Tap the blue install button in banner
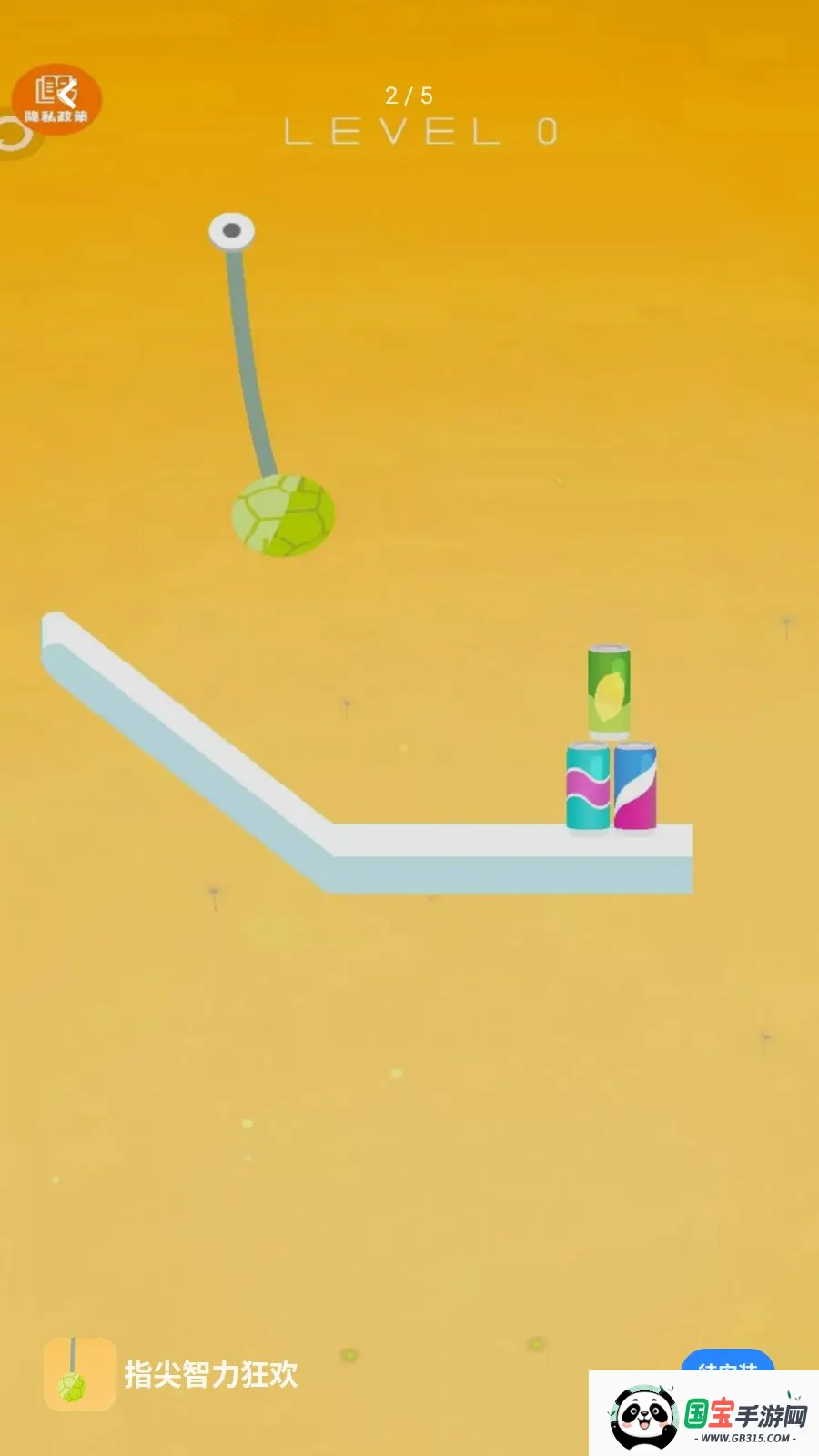Image resolution: width=819 pixels, height=1456 pixels. click(727, 1360)
